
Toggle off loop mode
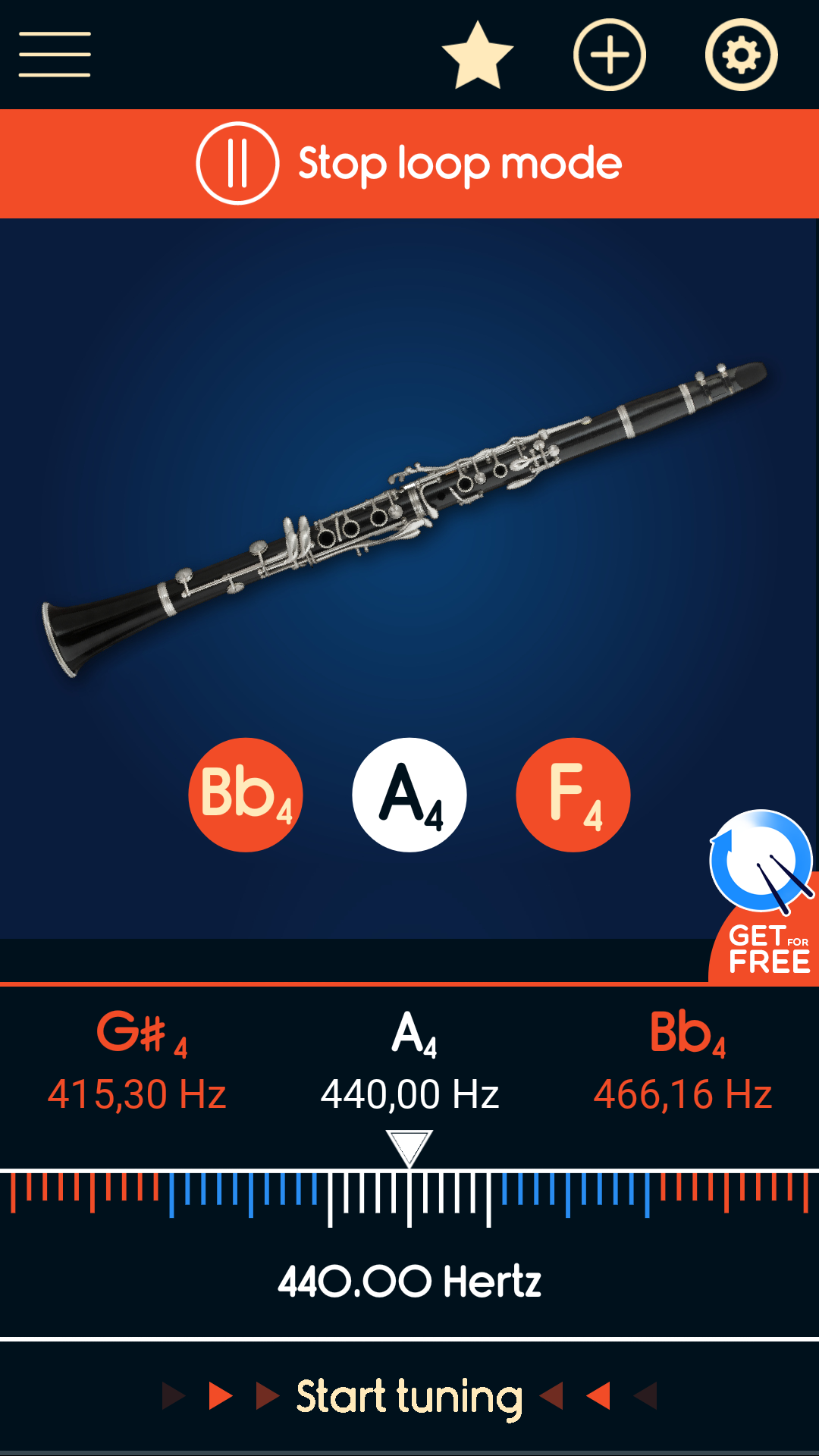pos(409,162)
